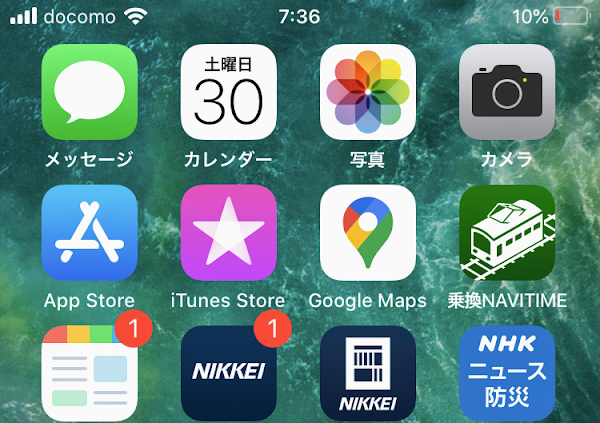The image size is (600, 423).
Task: Launch Google Maps
Action: 367,233
